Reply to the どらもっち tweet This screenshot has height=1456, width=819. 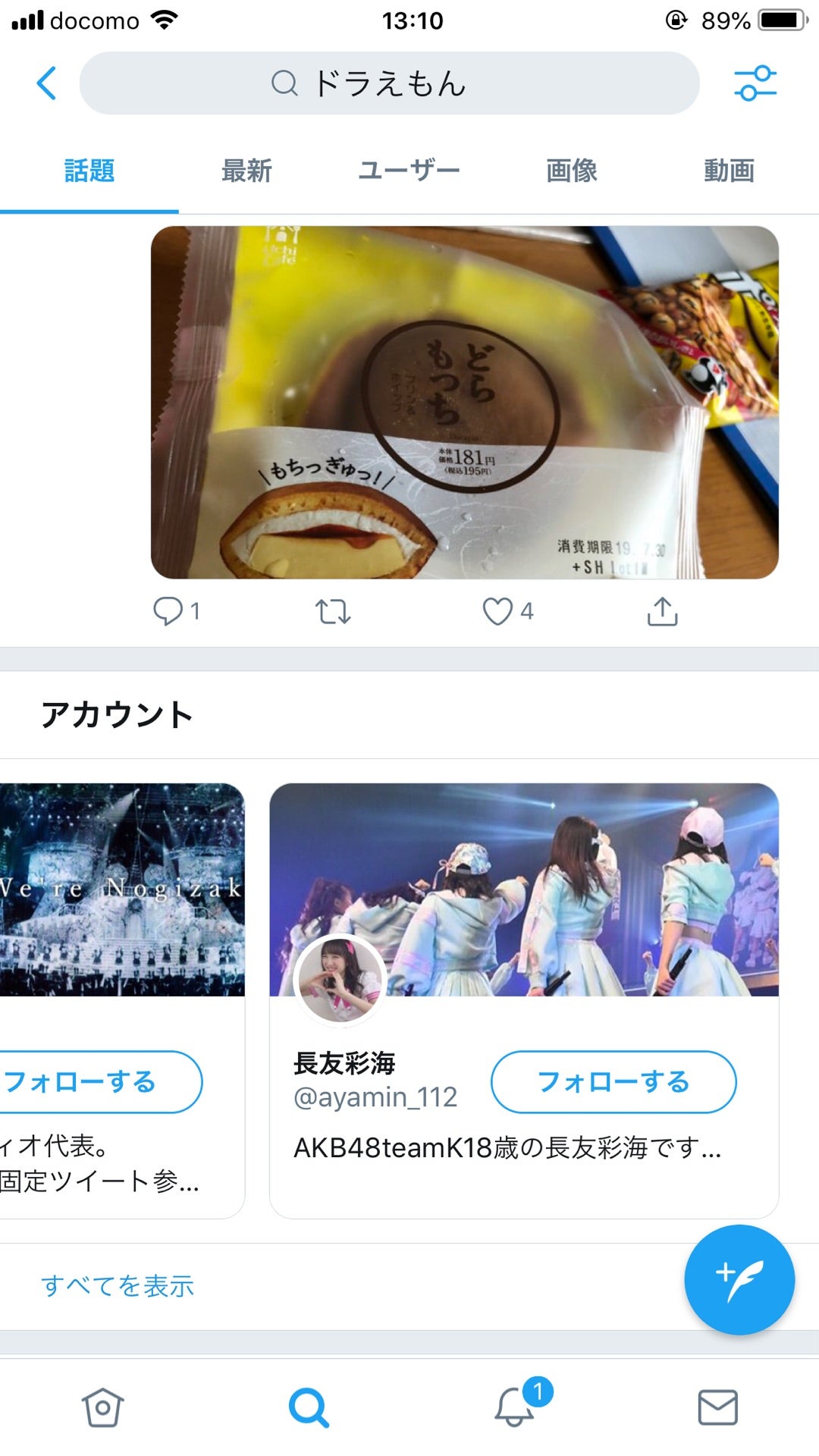pos(168,611)
